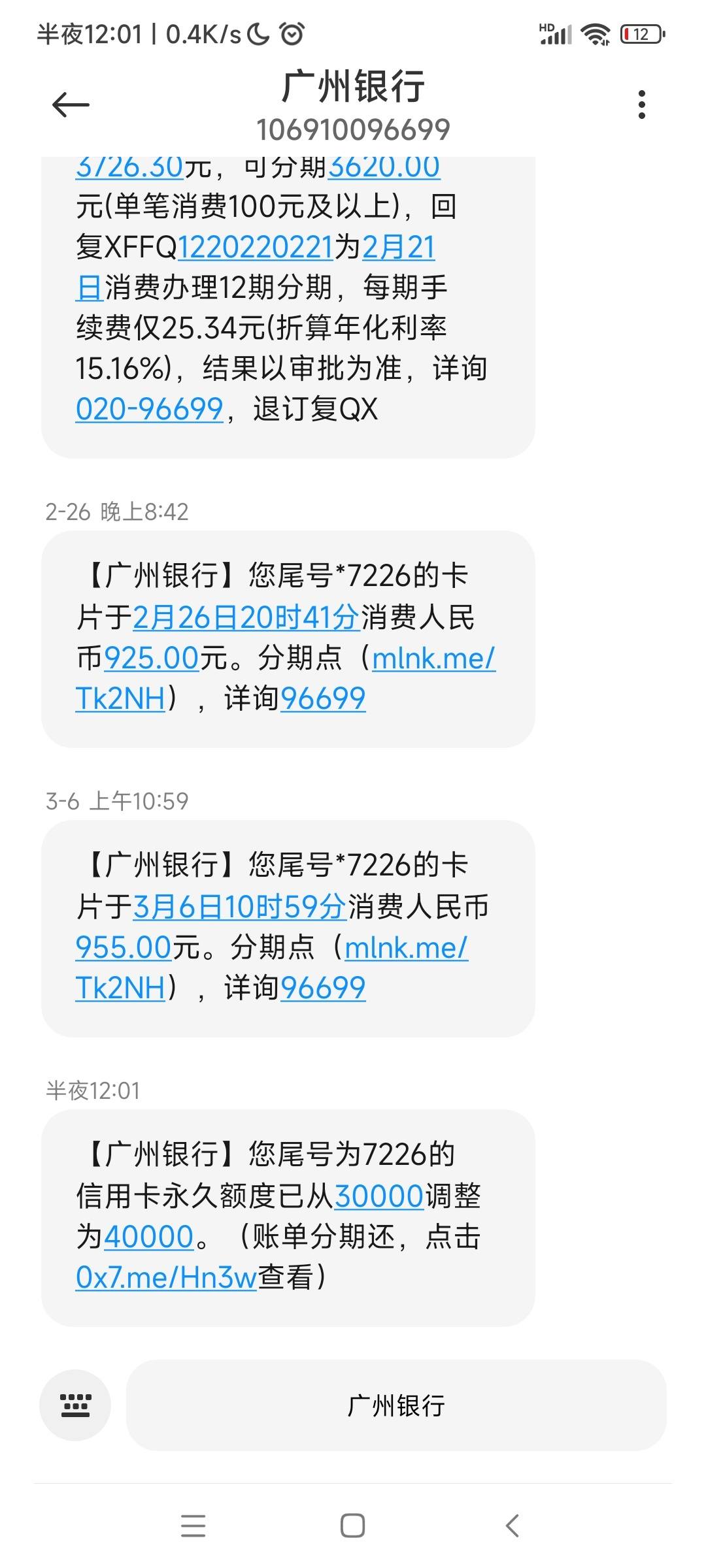Open the recent apps switcher

click(193, 1527)
